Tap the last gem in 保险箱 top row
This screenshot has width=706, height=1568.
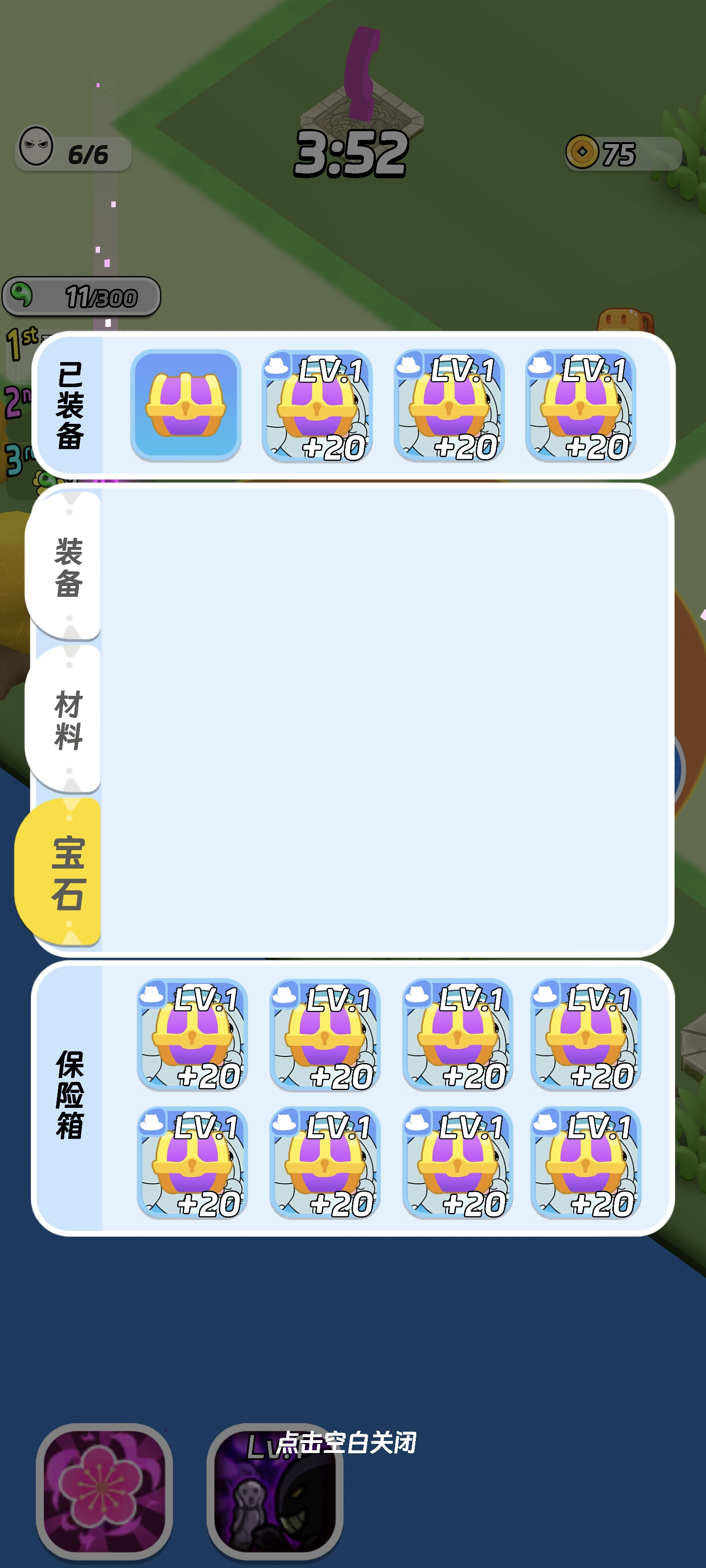585,1034
